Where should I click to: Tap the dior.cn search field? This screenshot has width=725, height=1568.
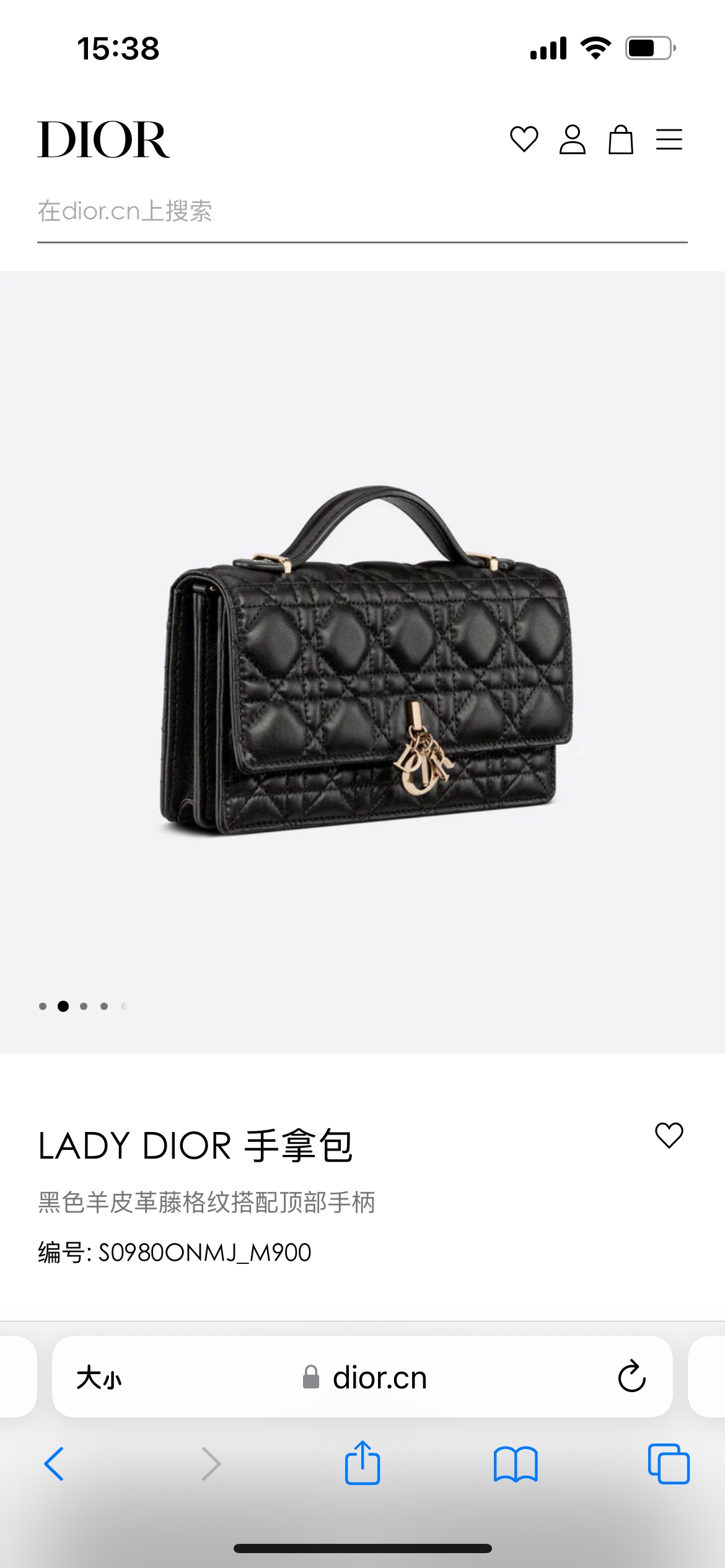point(362,212)
